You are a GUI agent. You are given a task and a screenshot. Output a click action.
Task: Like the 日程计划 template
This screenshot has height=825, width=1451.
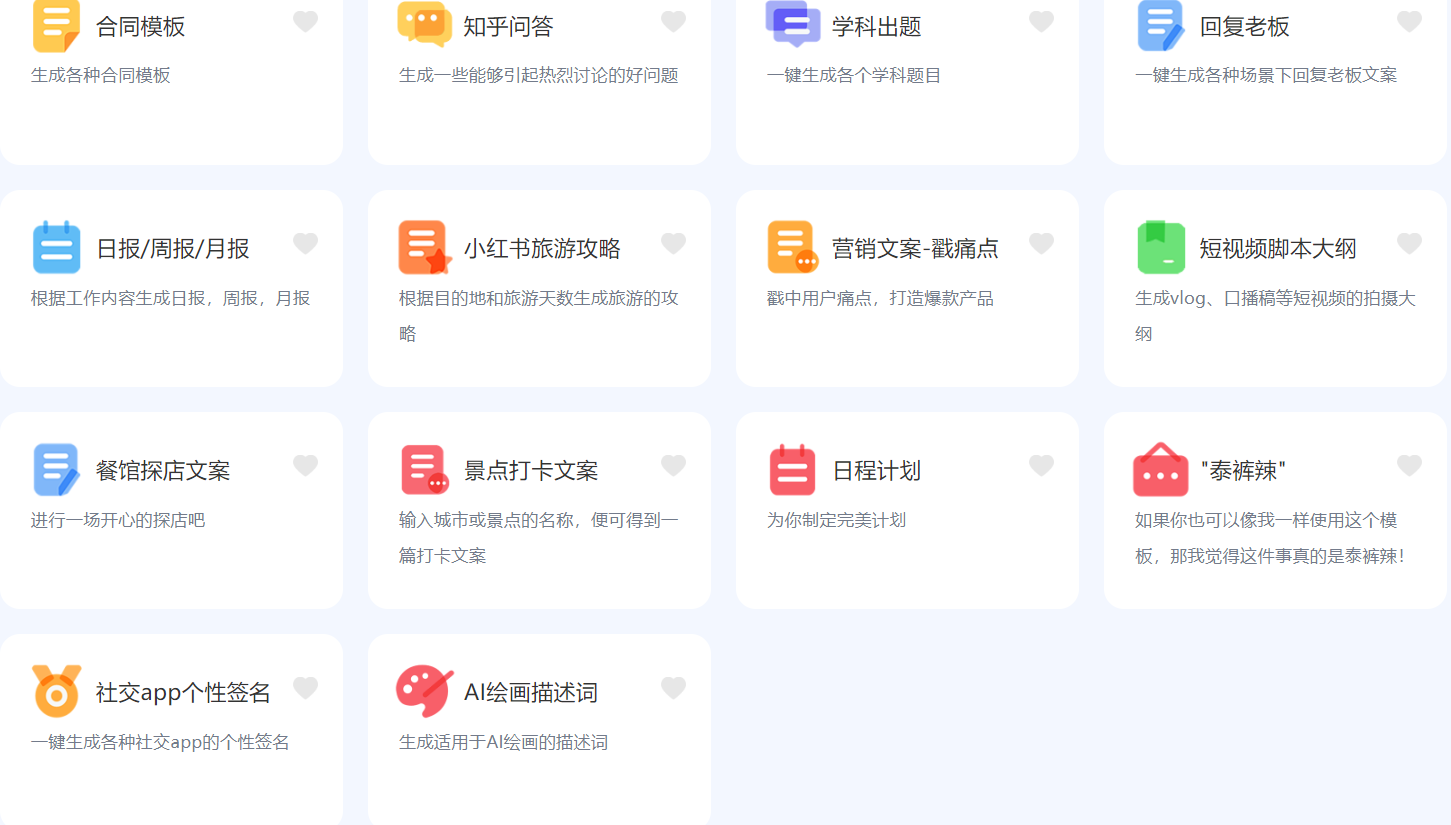click(1041, 466)
